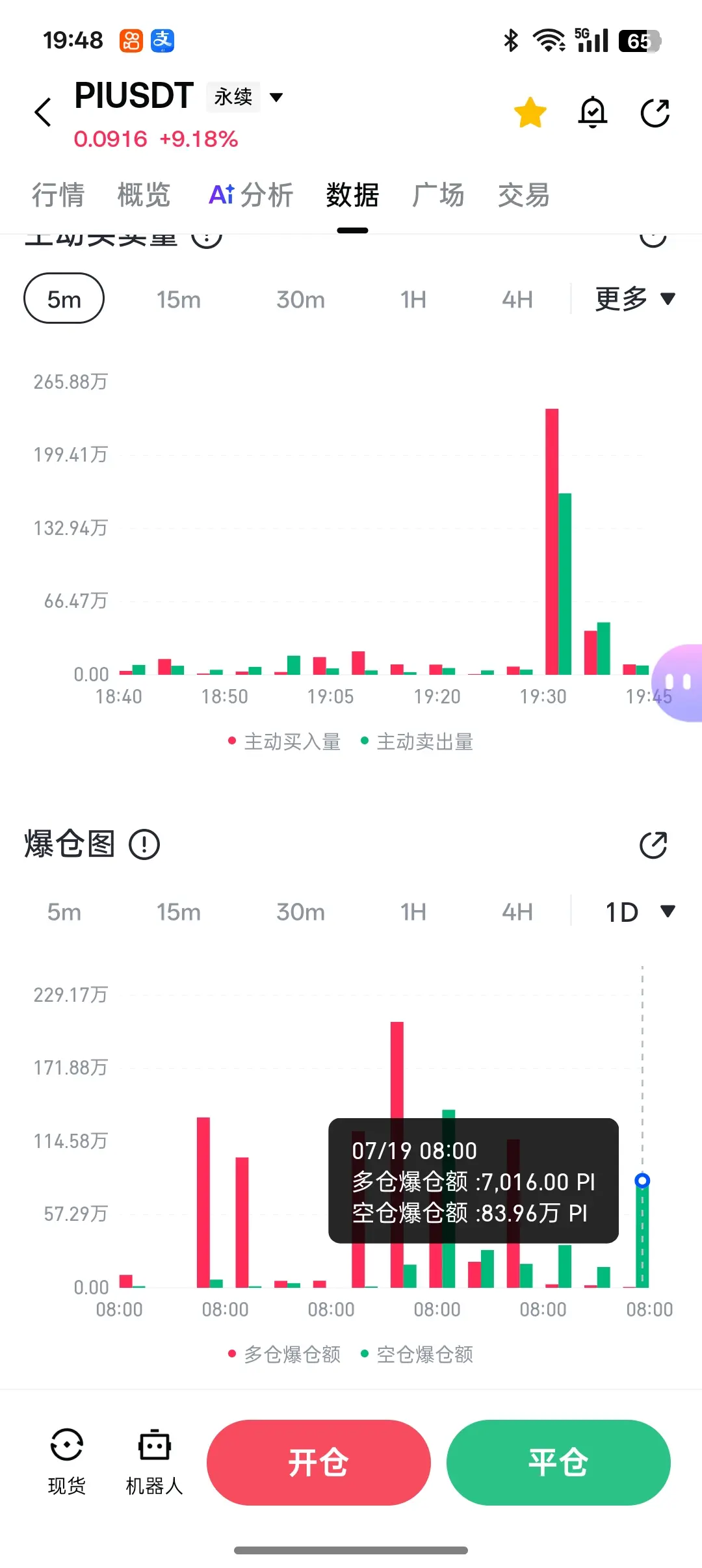Tap the 开仓 button
This screenshot has width=702, height=1568.
click(x=318, y=1463)
